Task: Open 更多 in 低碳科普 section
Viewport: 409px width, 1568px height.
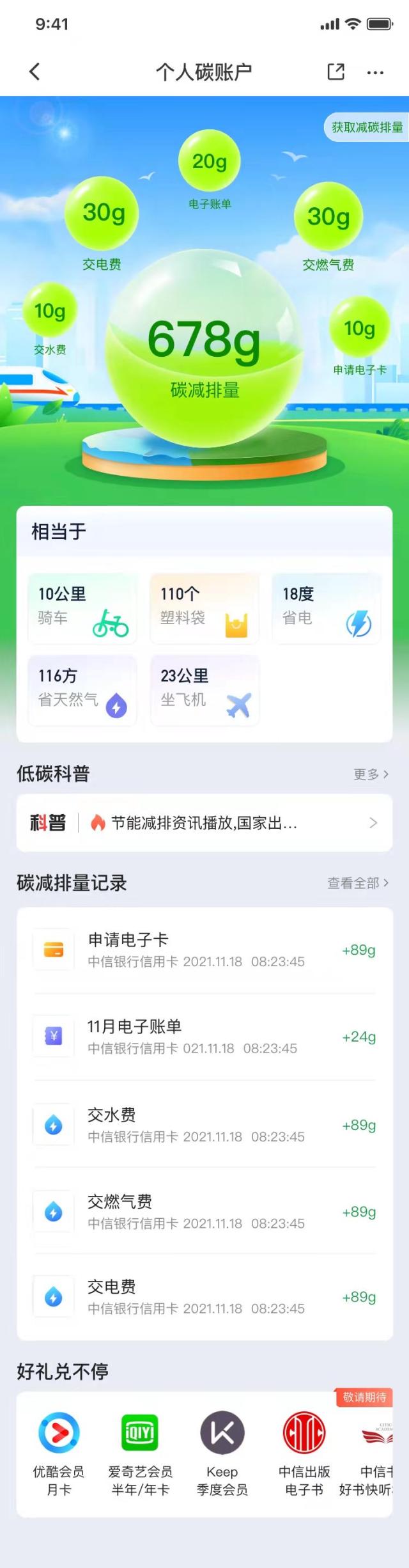Action: [x=371, y=774]
